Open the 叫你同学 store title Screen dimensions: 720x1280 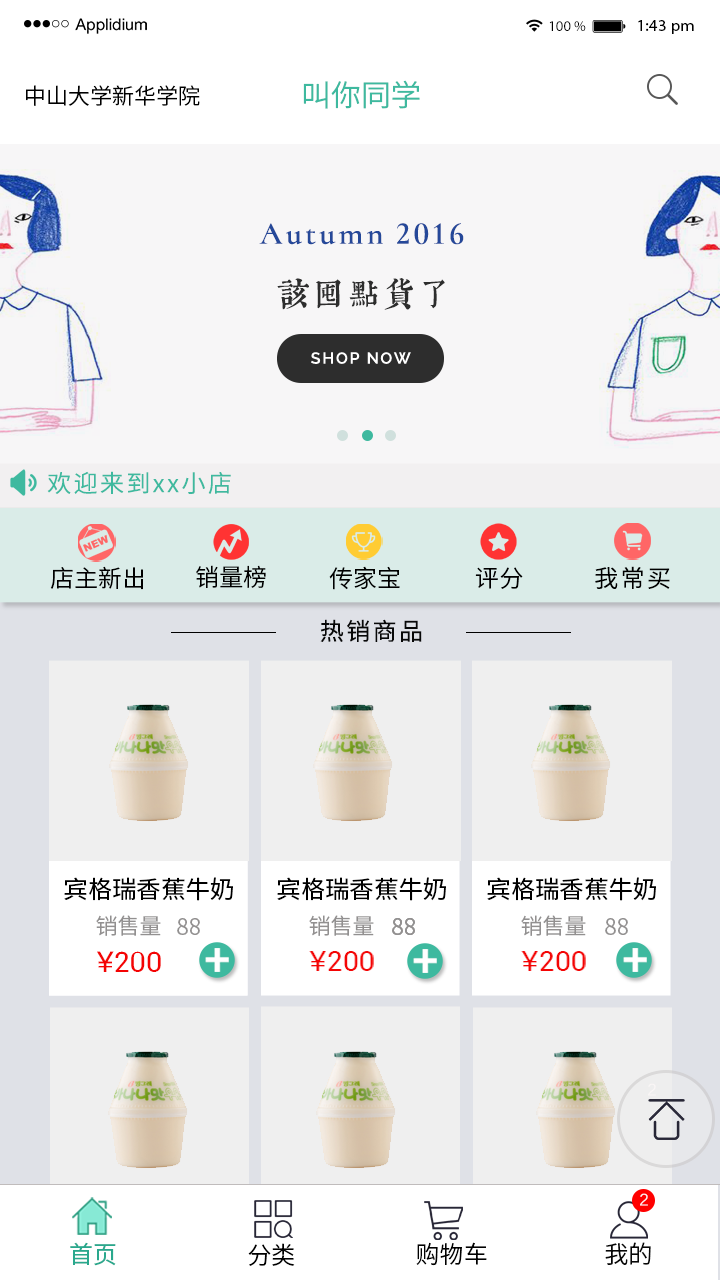point(360,92)
